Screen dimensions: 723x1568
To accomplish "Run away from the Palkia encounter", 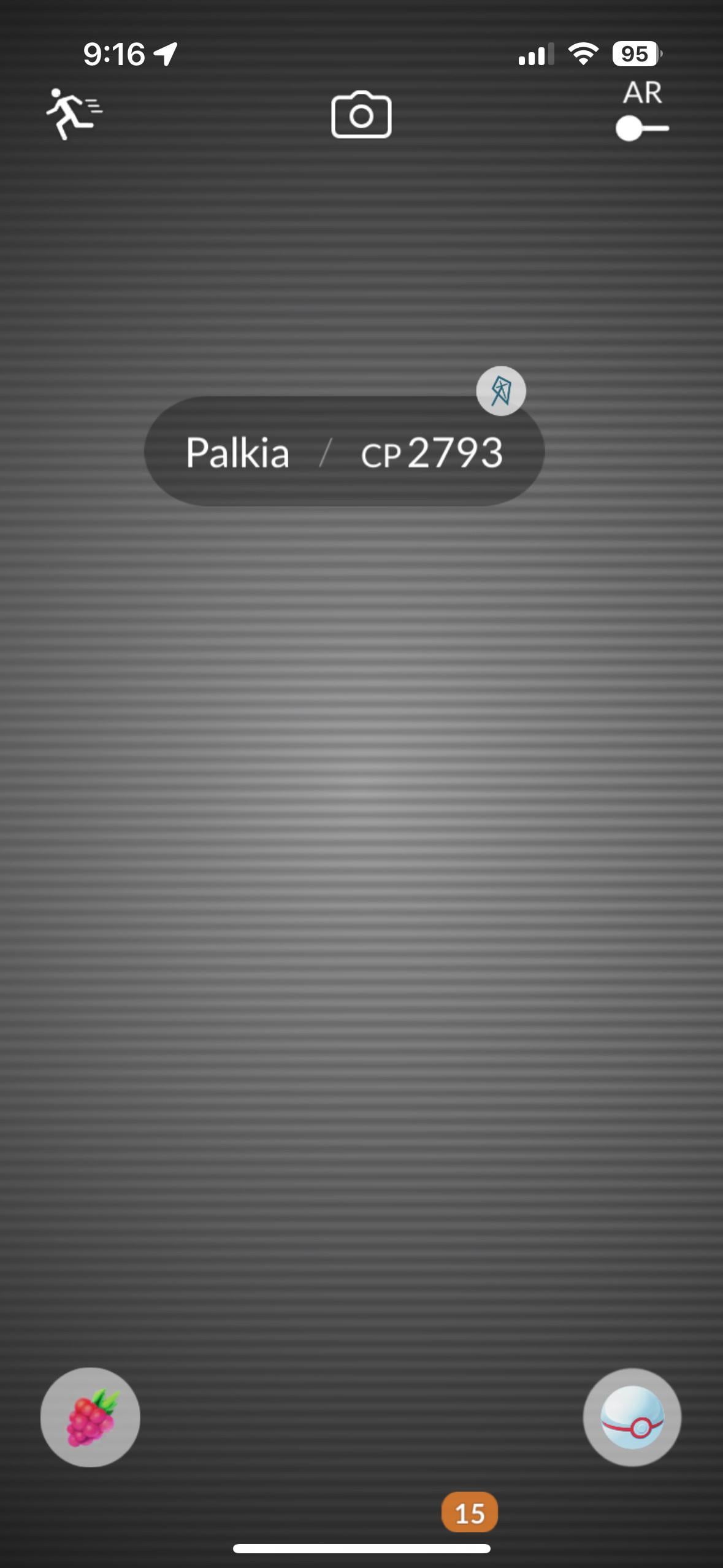I will click(x=74, y=114).
